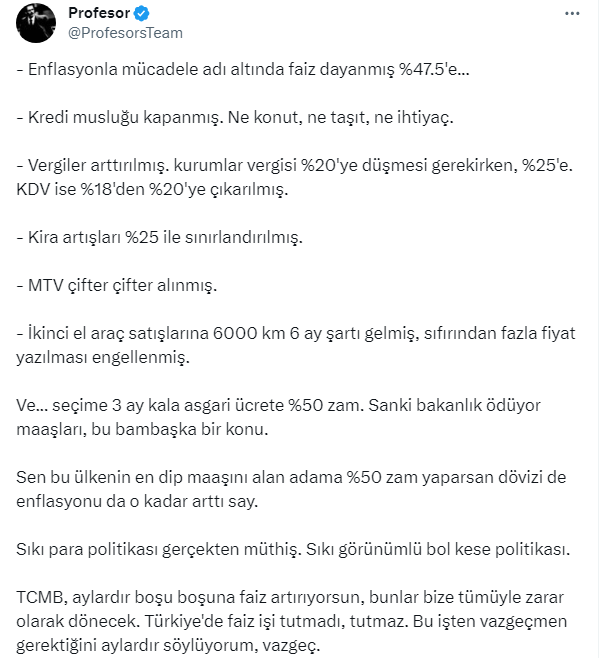609x658 pixels.
Task: Open the tweet's overflow menu
Action: click(571, 14)
